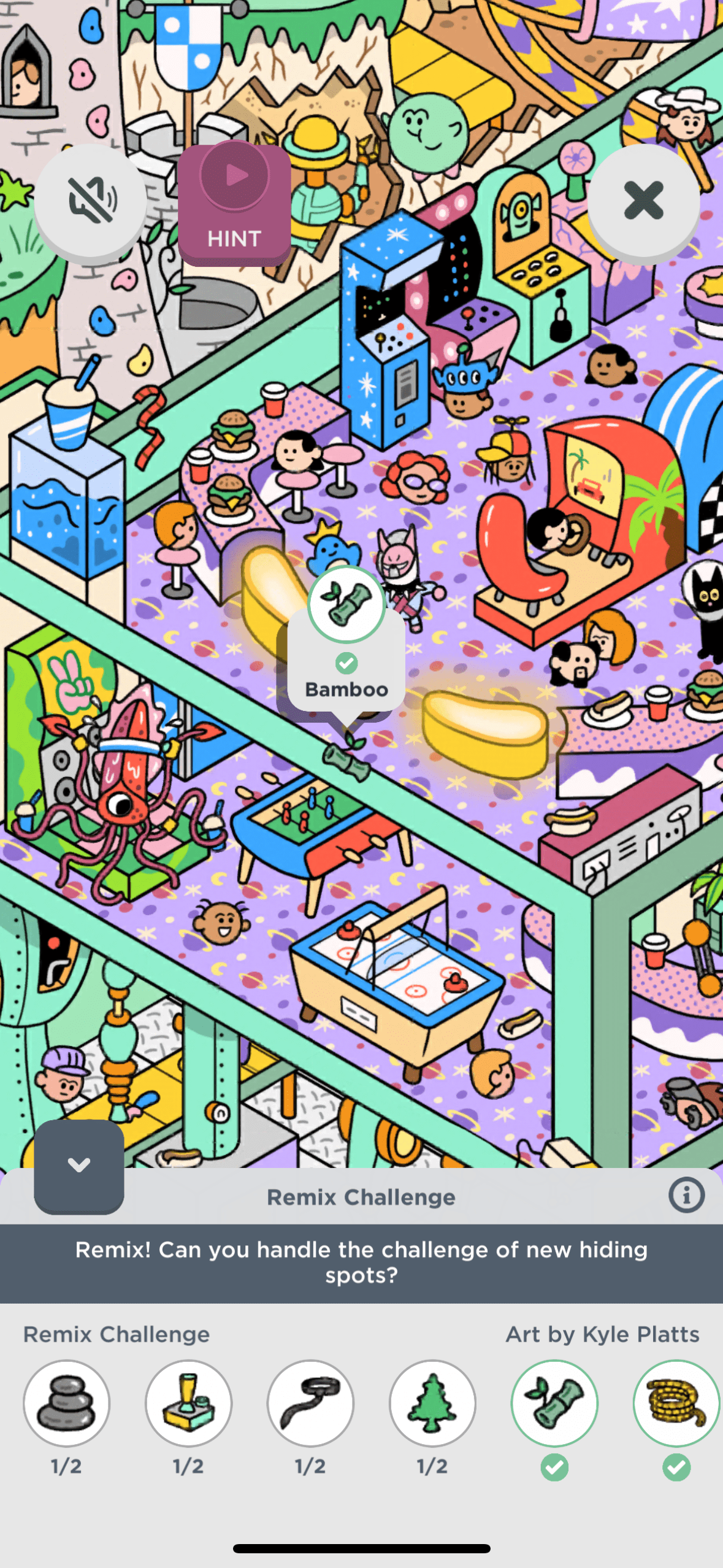
Task: Select the completed bamboo item
Action: 554,1403
